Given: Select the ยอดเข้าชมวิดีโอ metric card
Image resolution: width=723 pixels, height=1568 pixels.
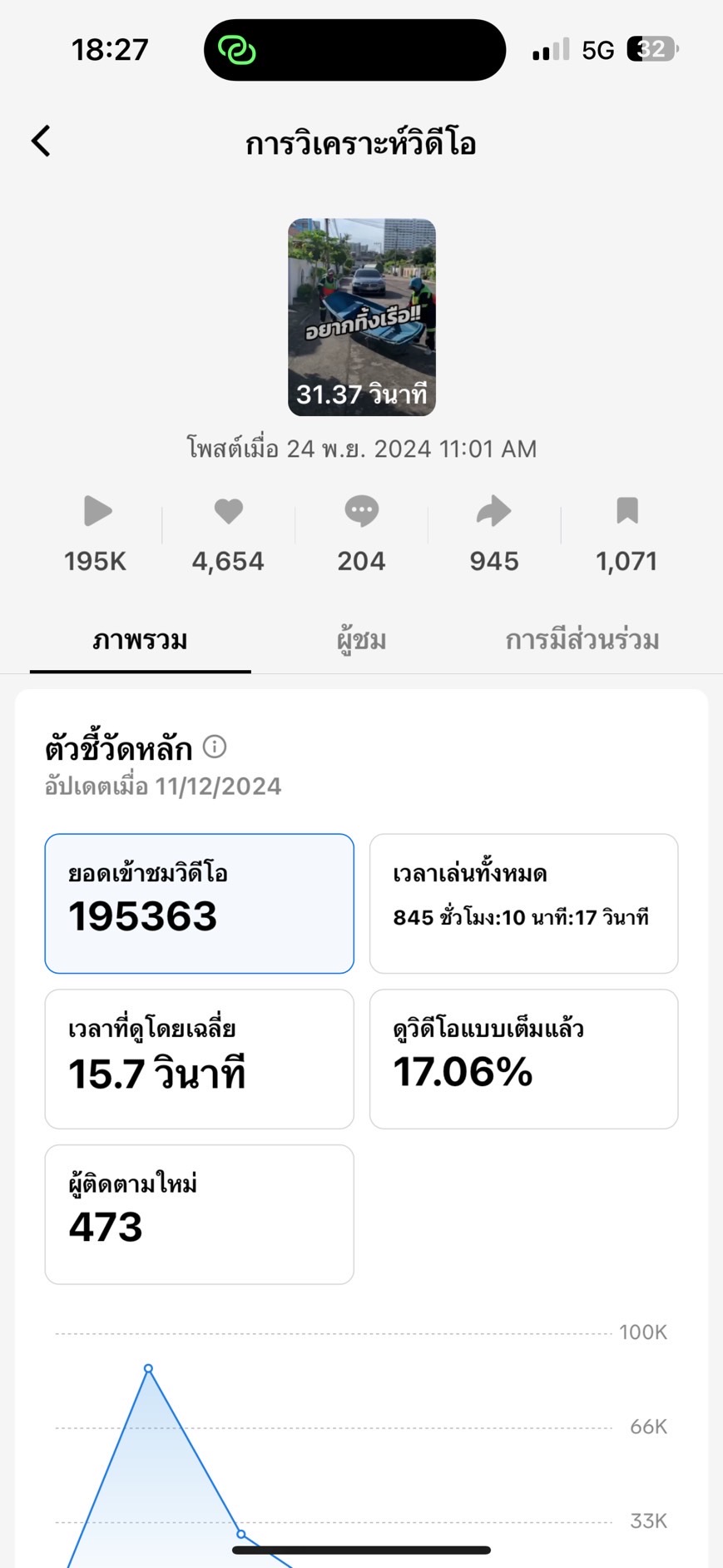Looking at the screenshot, I should [x=199, y=903].
